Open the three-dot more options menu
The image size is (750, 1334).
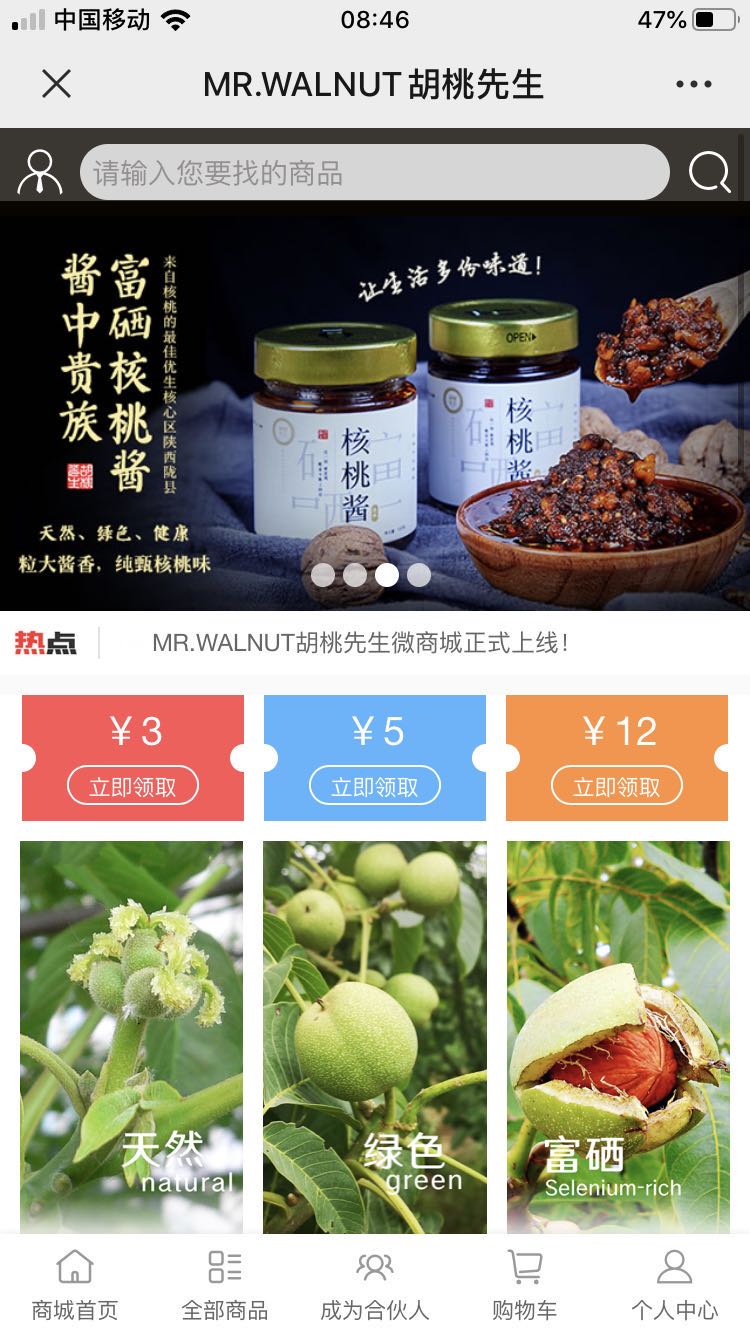pyautogui.click(x=694, y=84)
